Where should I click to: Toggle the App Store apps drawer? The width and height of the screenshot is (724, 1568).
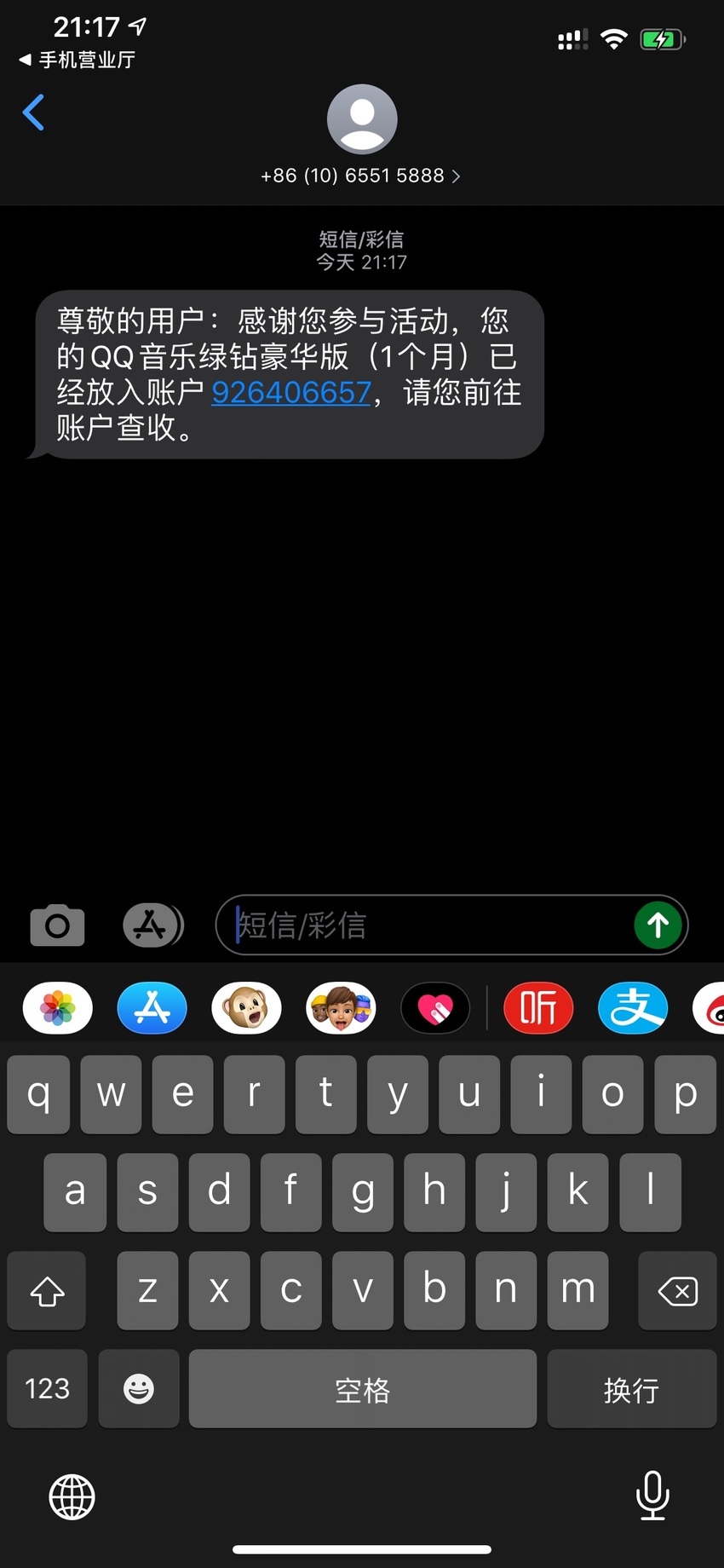pos(153,925)
